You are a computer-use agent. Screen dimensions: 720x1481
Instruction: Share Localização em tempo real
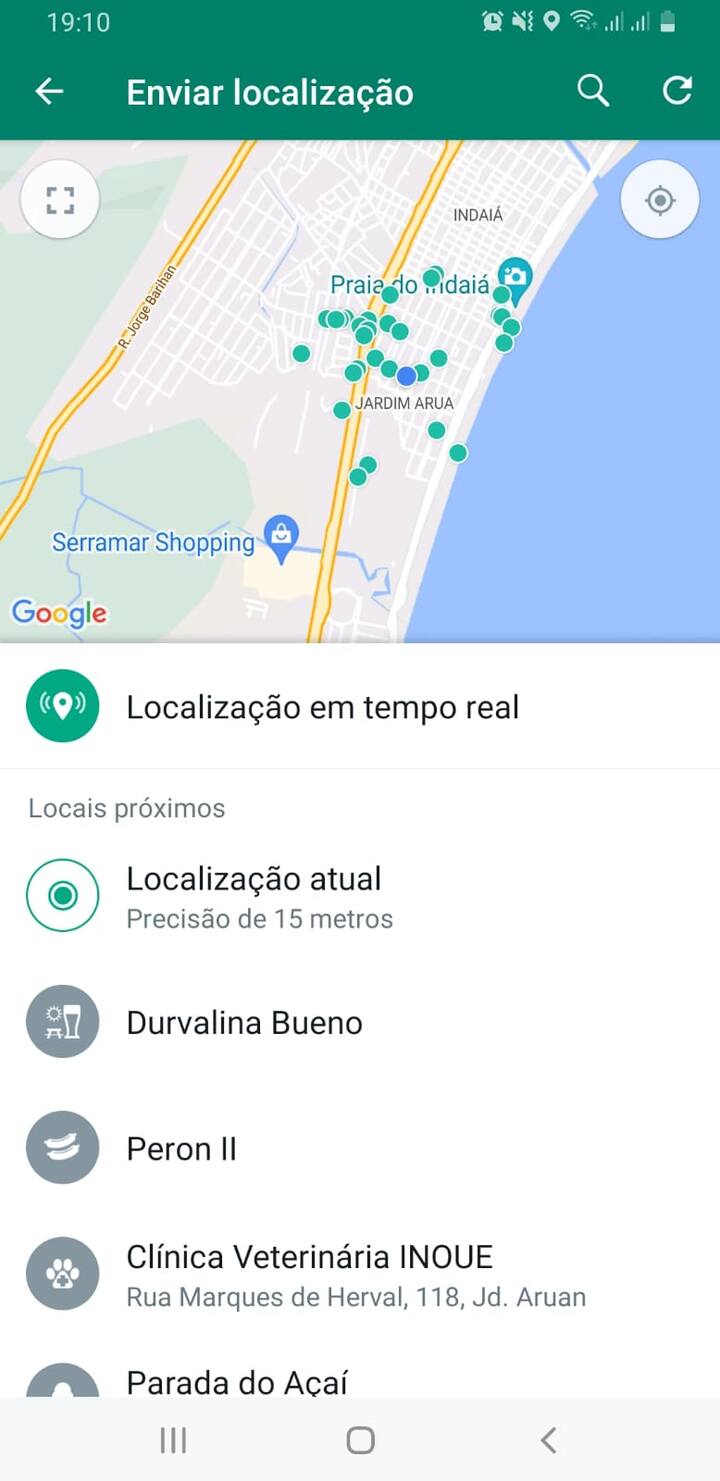[x=322, y=707]
